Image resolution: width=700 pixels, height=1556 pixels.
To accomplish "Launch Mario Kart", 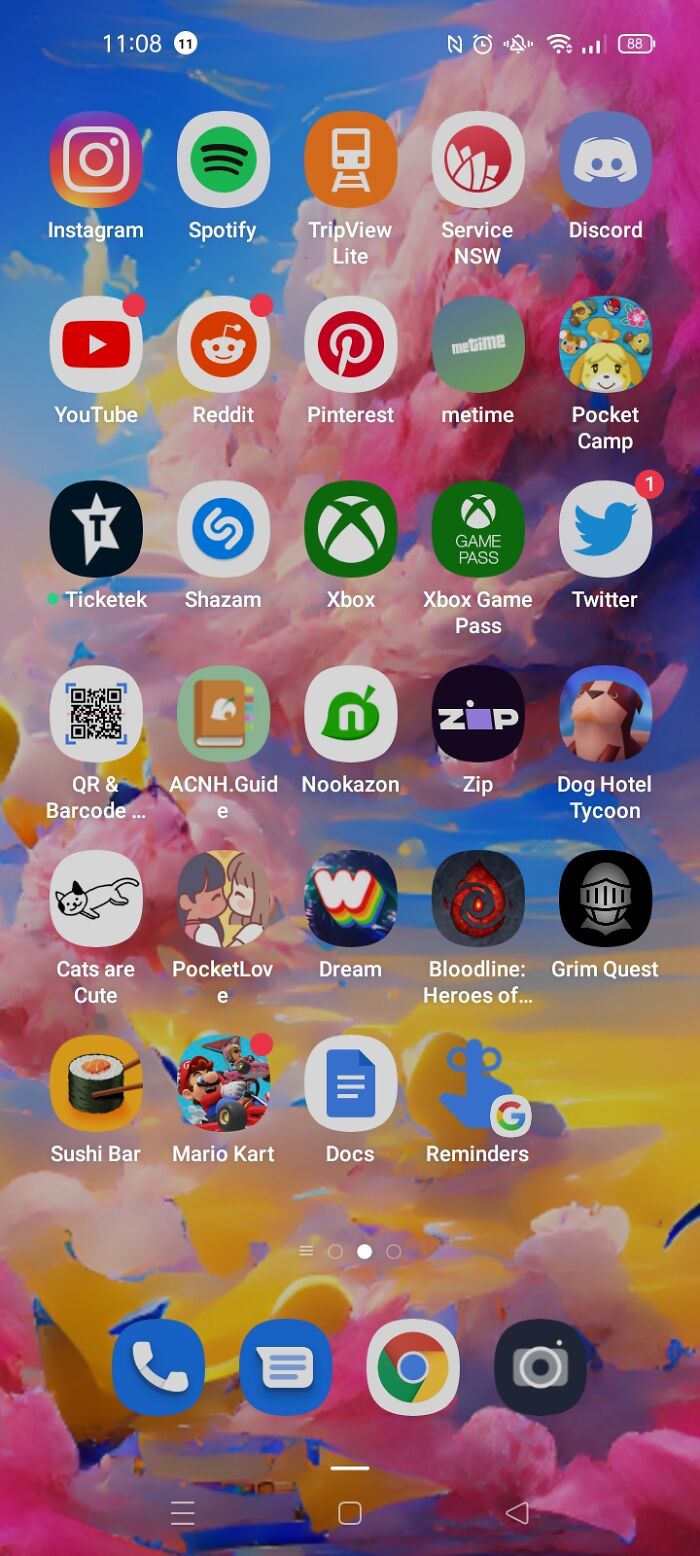I will (223, 1083).
